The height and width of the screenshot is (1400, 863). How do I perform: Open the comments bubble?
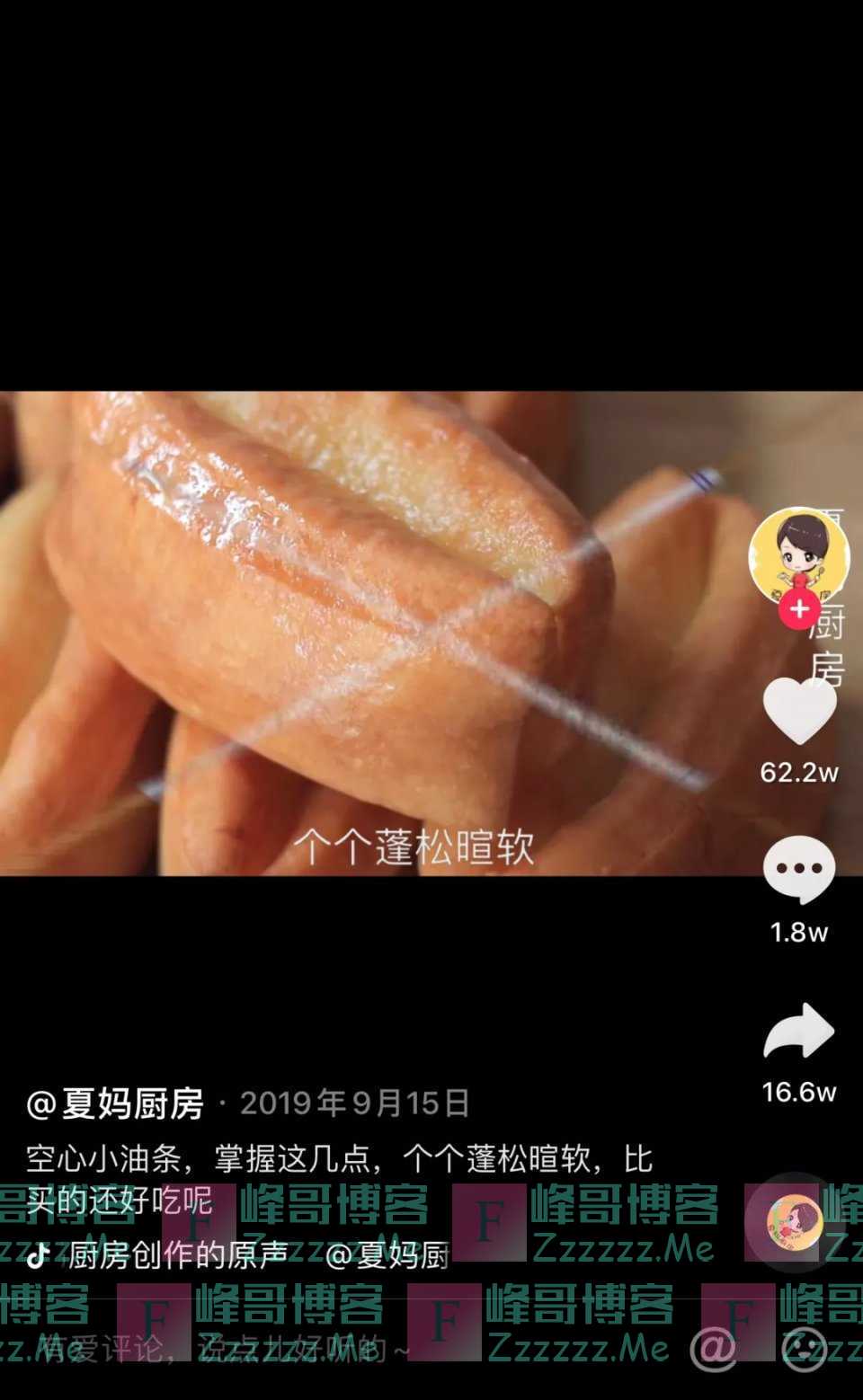coord(798,870)
